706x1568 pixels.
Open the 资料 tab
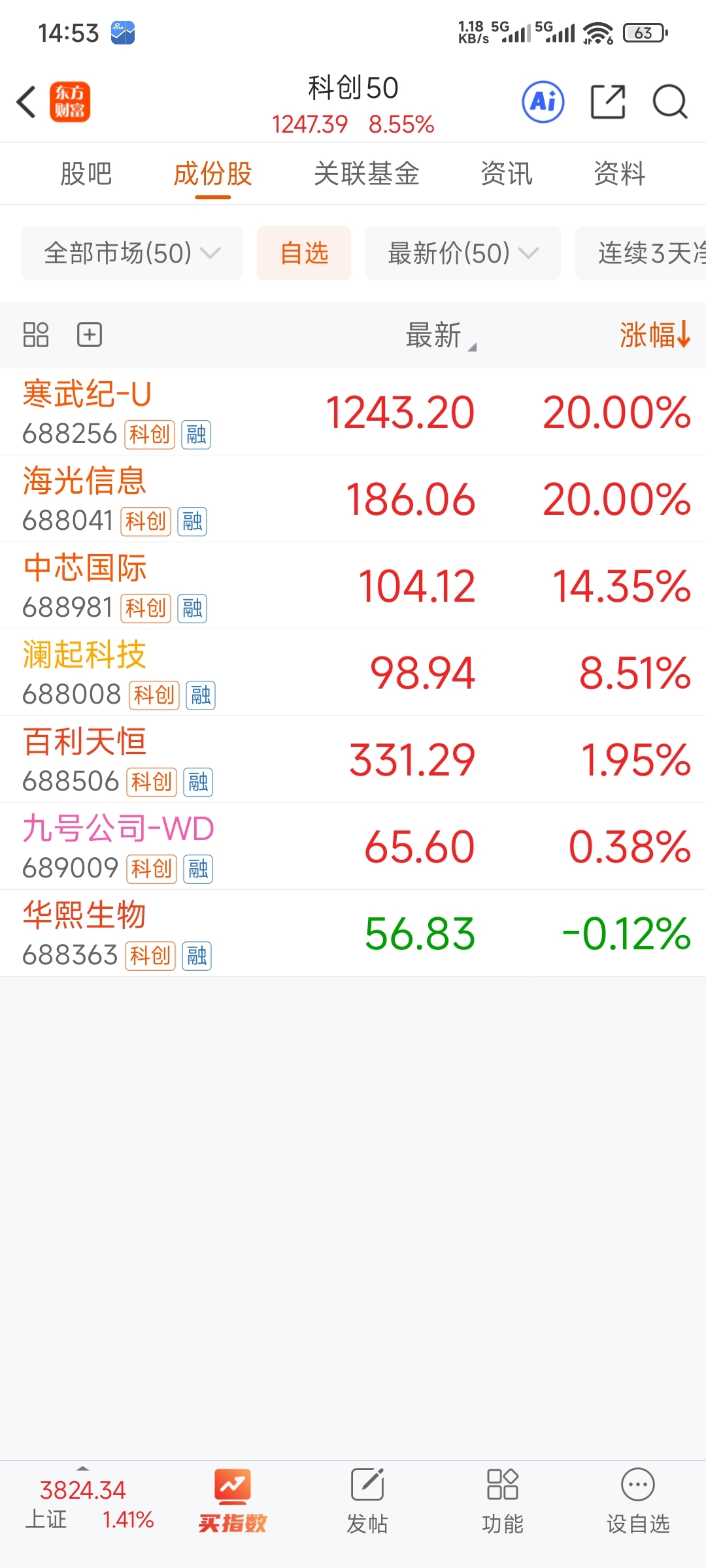pyautogui.click(x=619, y=174)
